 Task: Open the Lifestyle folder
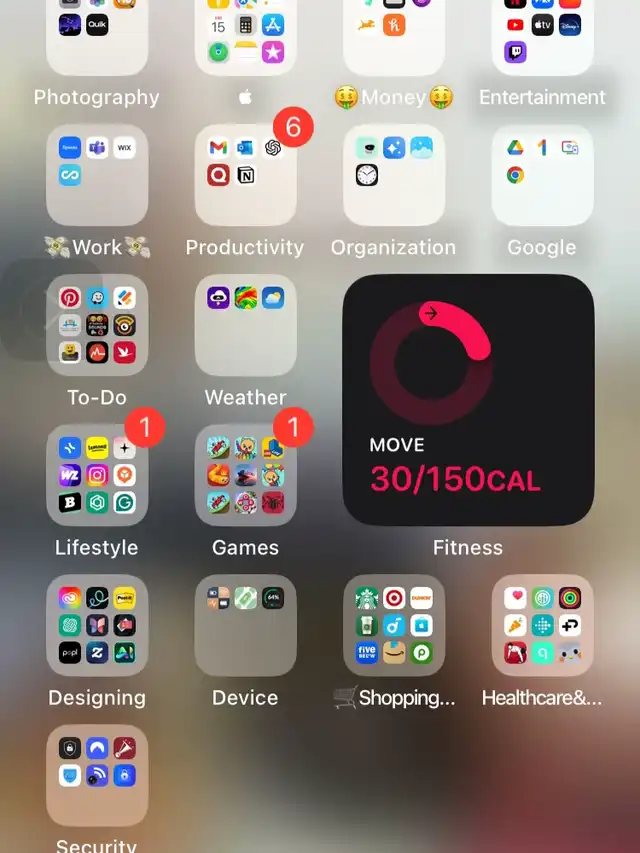click(x=97, y=475)
